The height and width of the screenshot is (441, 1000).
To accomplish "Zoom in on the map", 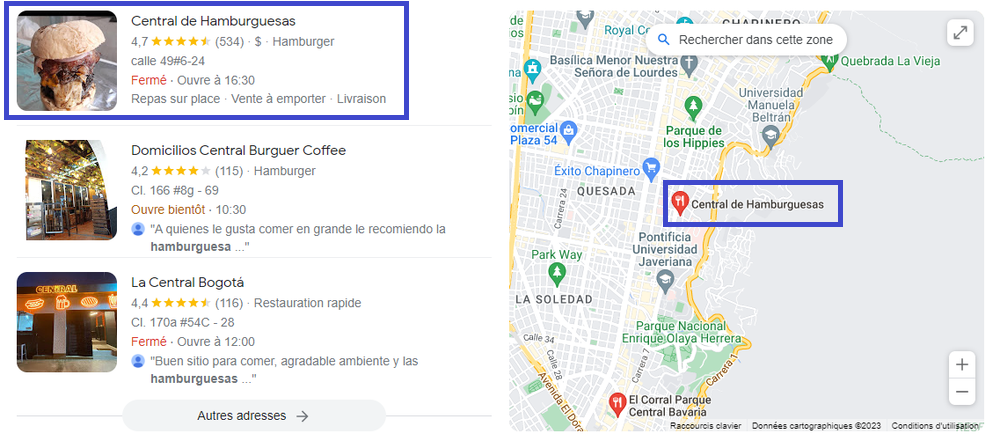I will pyautogui.click(x=961, y=364).
